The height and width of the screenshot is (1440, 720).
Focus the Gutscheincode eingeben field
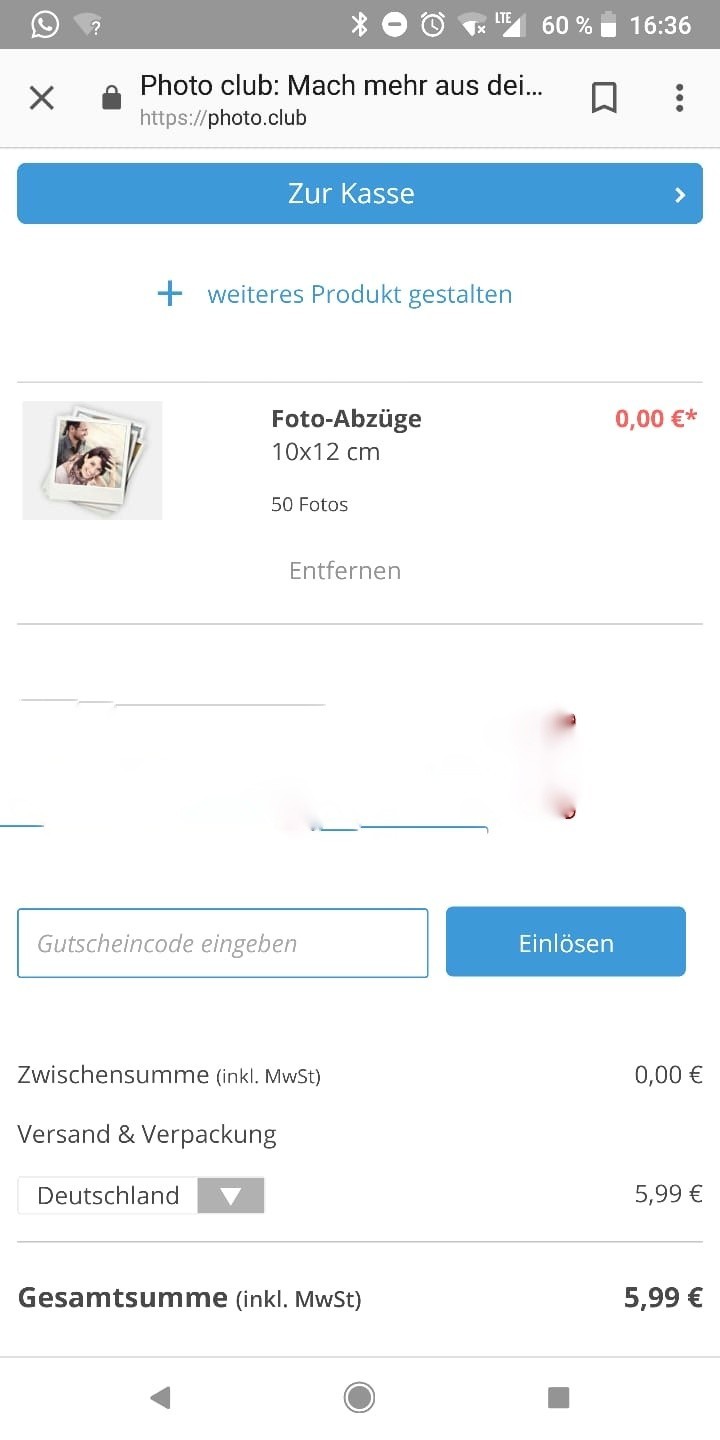pos(222,943)
